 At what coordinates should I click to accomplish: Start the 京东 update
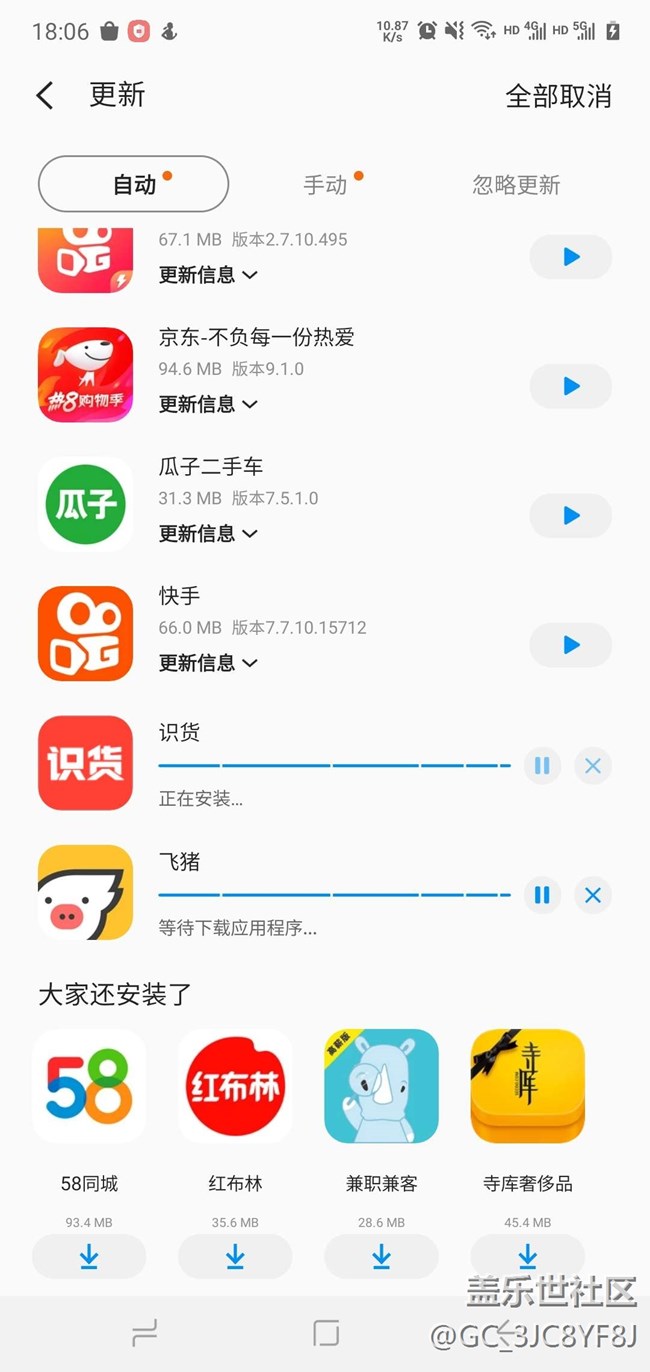(x=570, y=386)
